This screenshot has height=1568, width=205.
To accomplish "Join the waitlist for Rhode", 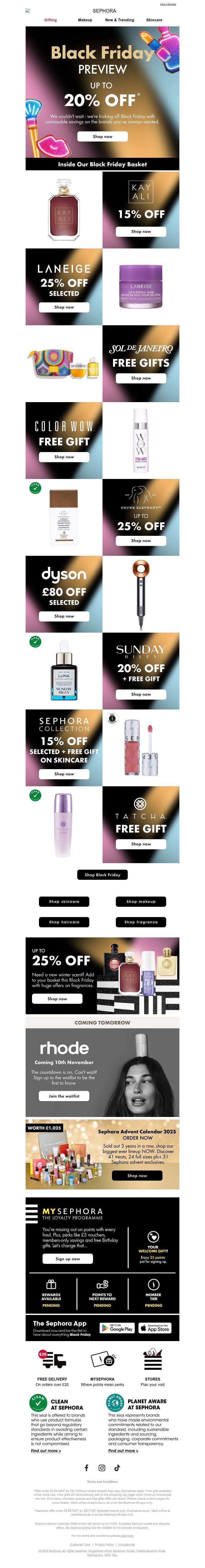I will pyautogui.click(x=64, y=1096).
